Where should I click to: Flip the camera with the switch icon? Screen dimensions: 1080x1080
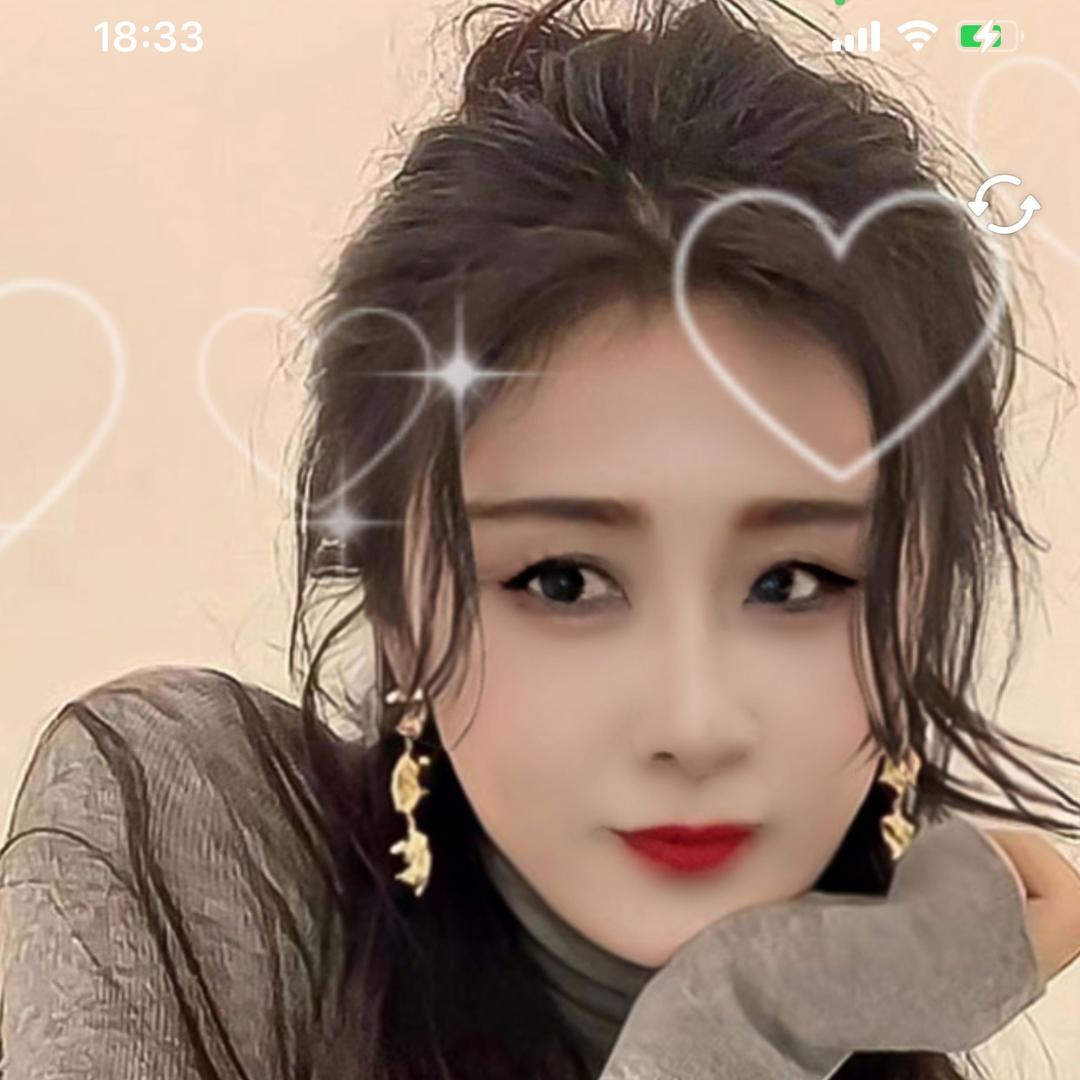pyautogui.click(x=1004, y=205)
